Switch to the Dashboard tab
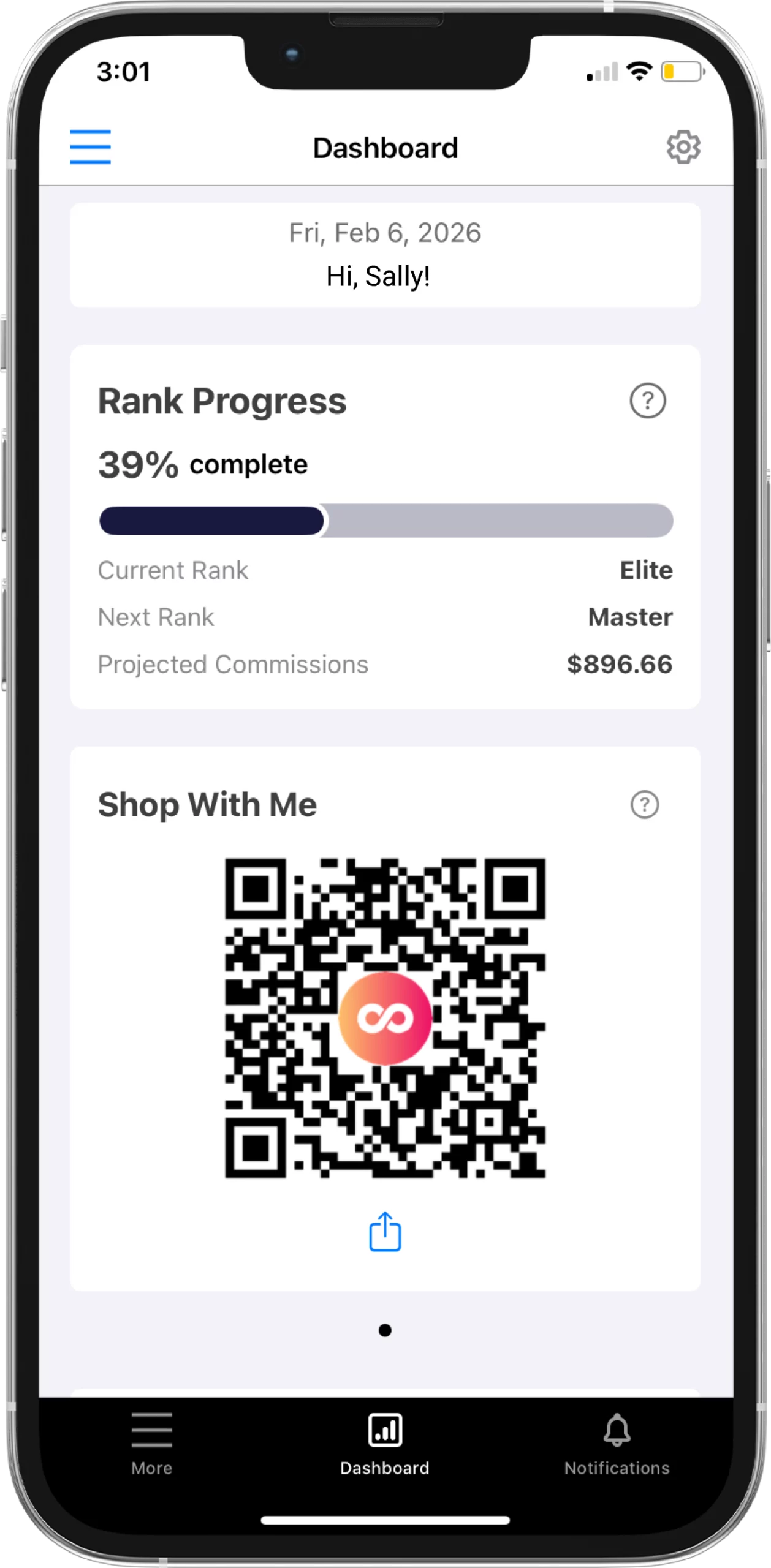 pos(385,1442)
